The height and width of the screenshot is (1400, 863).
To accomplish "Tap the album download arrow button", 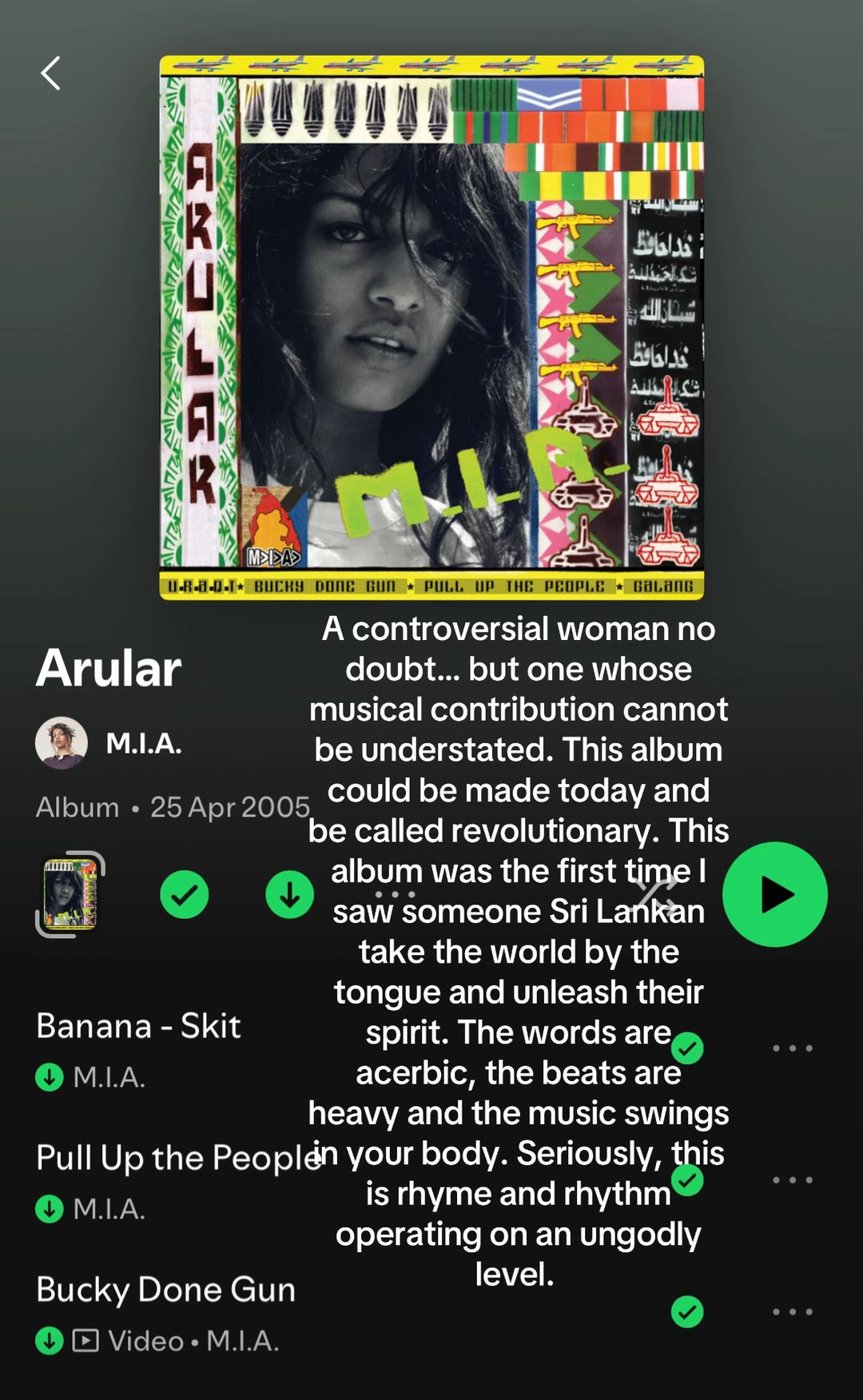I will (x=289, y=894).
